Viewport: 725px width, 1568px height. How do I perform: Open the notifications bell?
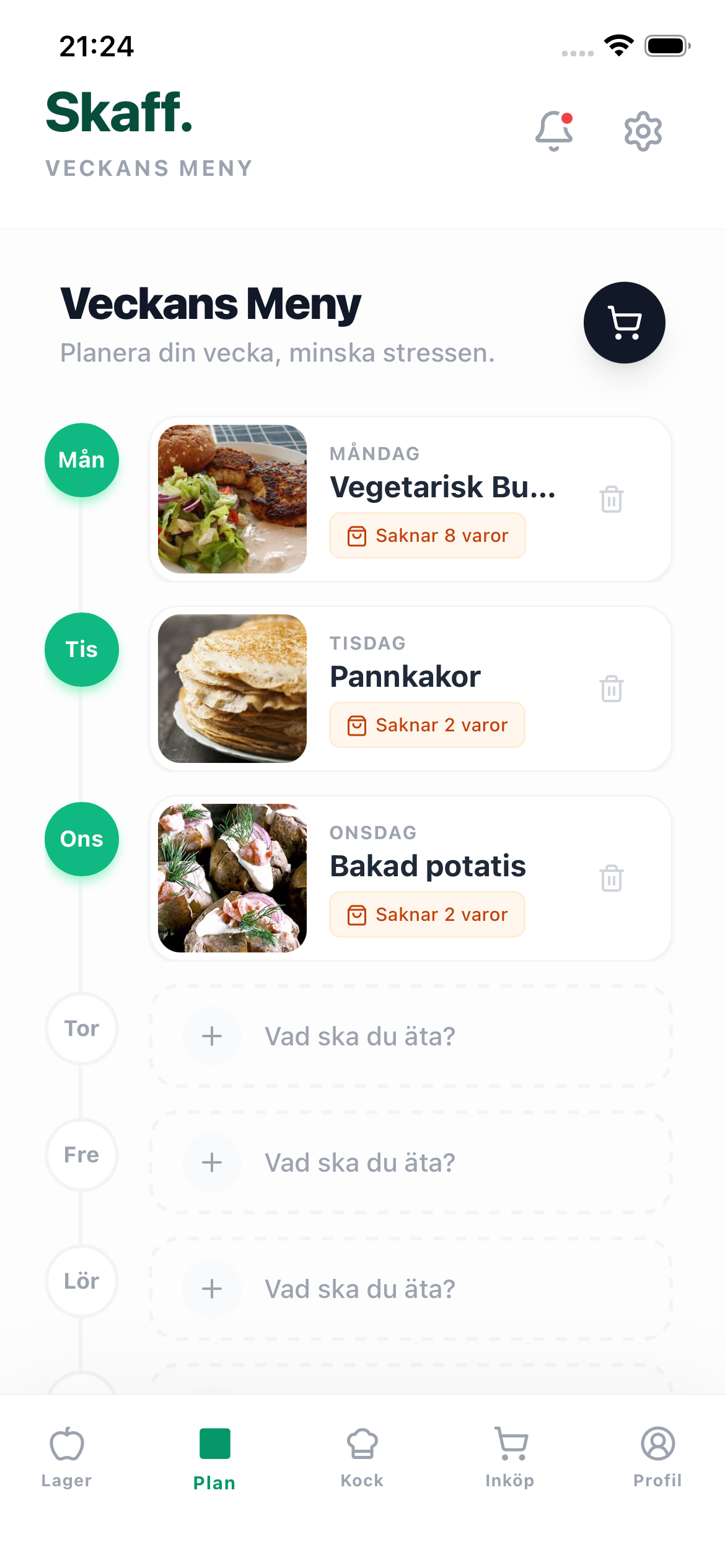(554, 131)
